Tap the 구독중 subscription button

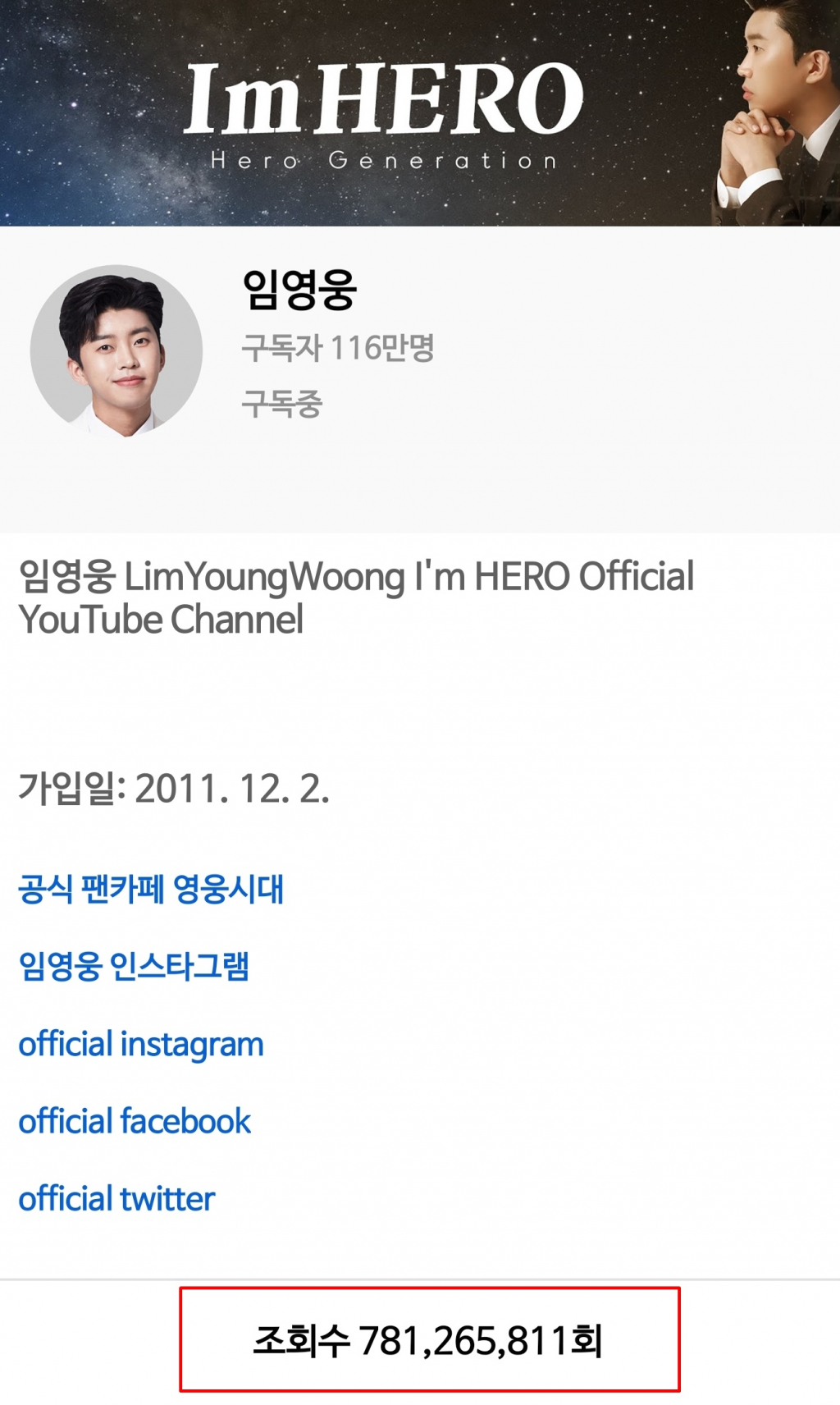click(x=282, y=403)
